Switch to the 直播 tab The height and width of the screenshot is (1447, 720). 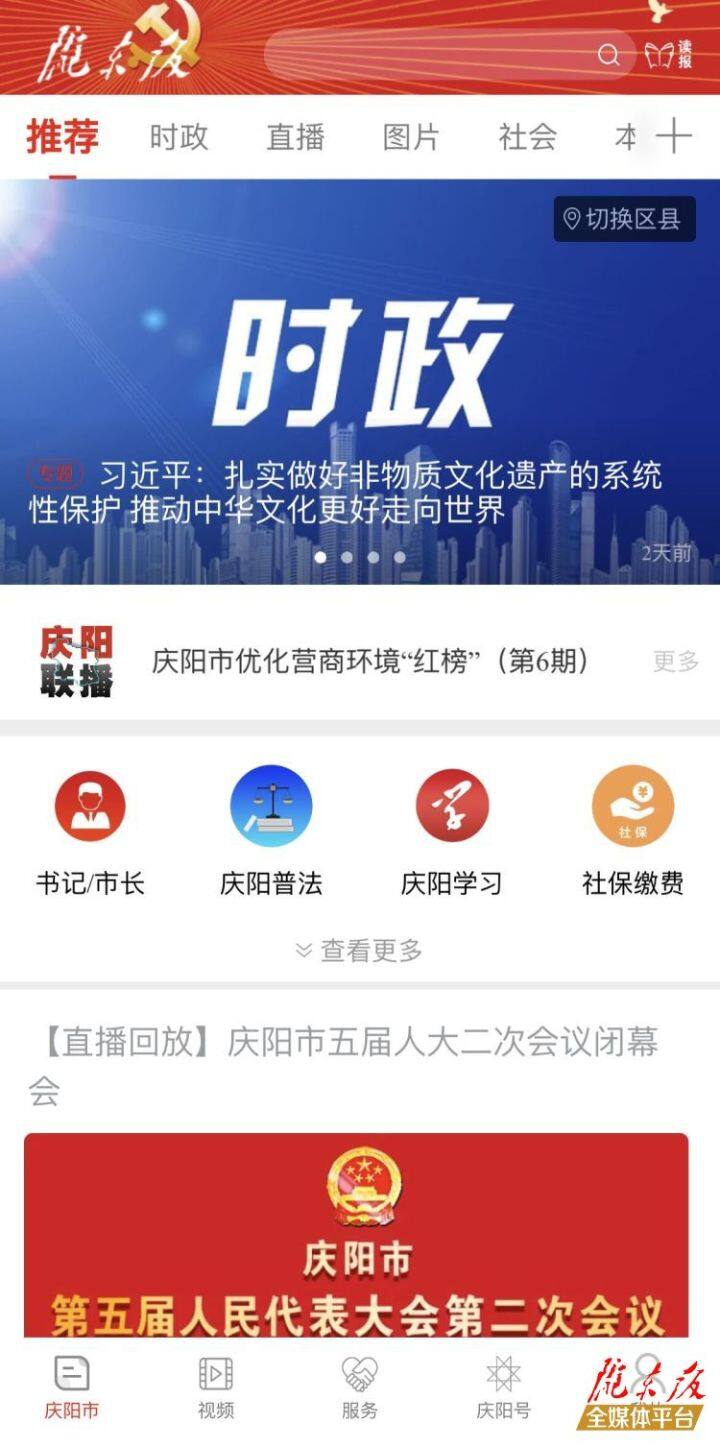[x=295, y=137]
